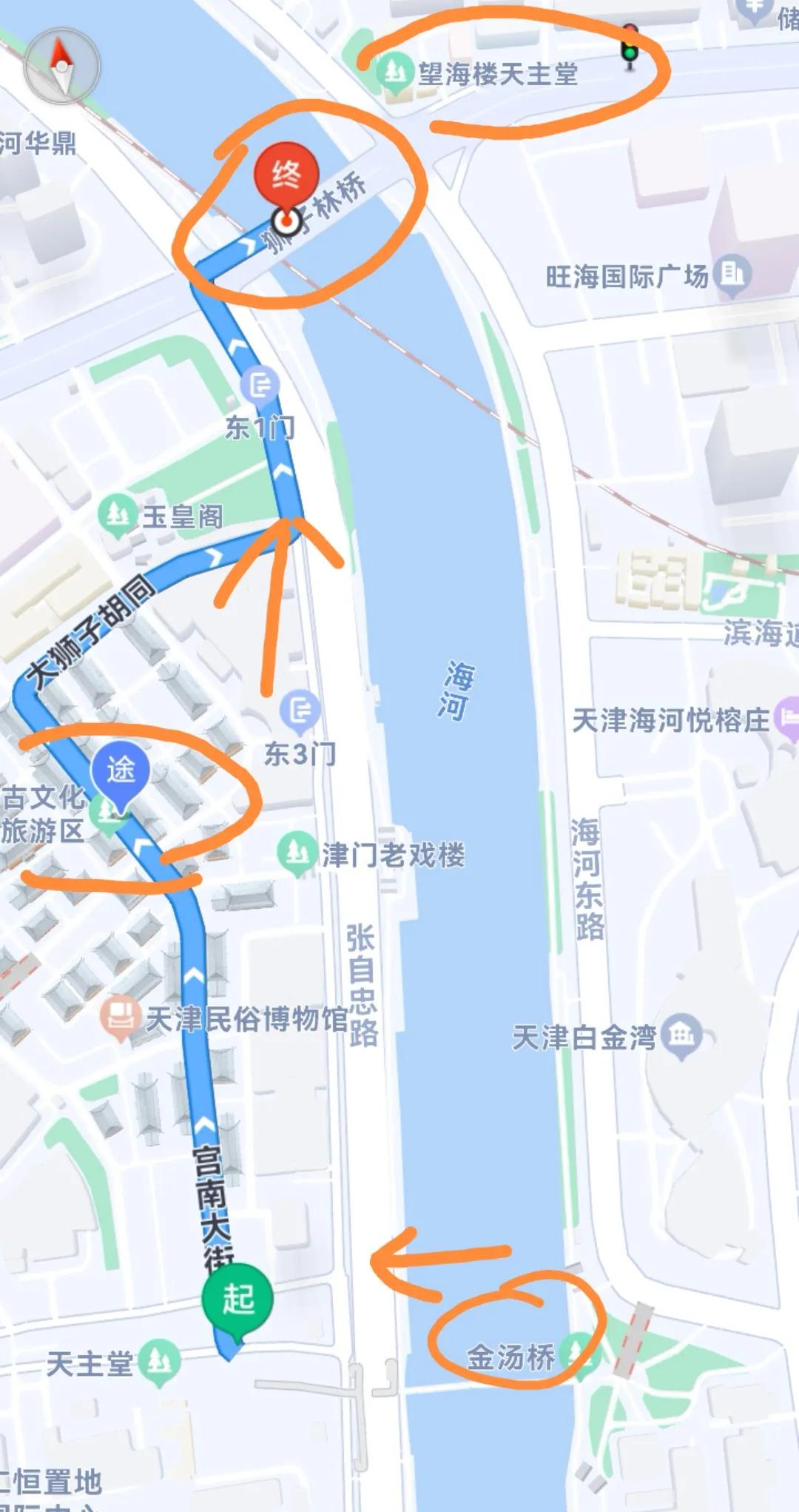Tap the 东3门 gate icon
This screenshot has height=1512, width=799.
(x=301, y=708)
